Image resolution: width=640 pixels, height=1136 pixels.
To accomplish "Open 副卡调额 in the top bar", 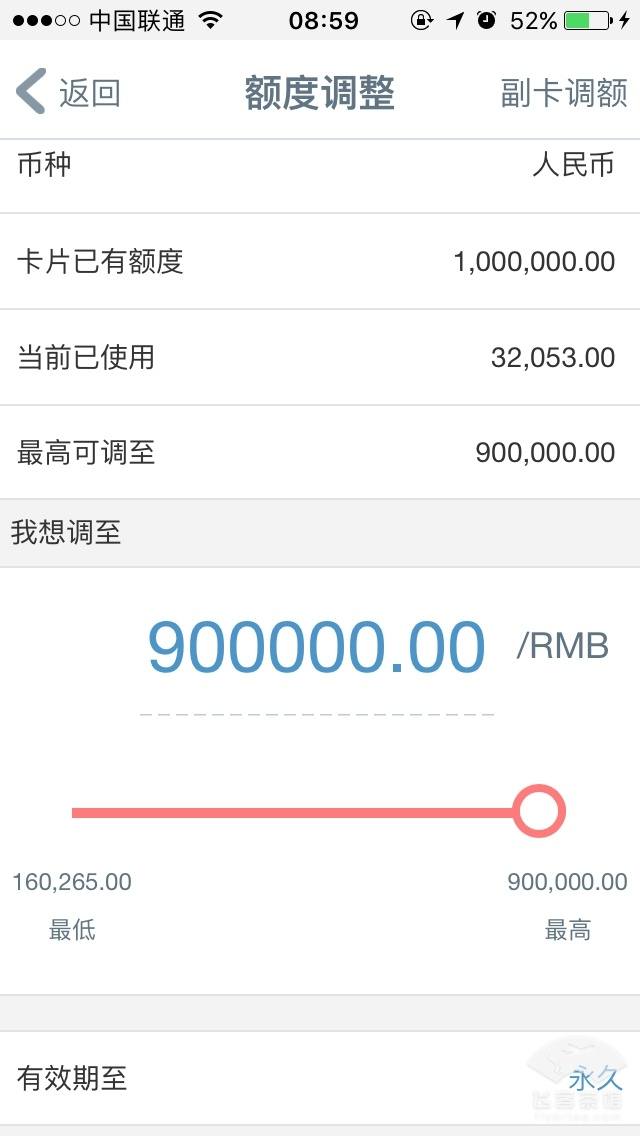I will (563, 93).
